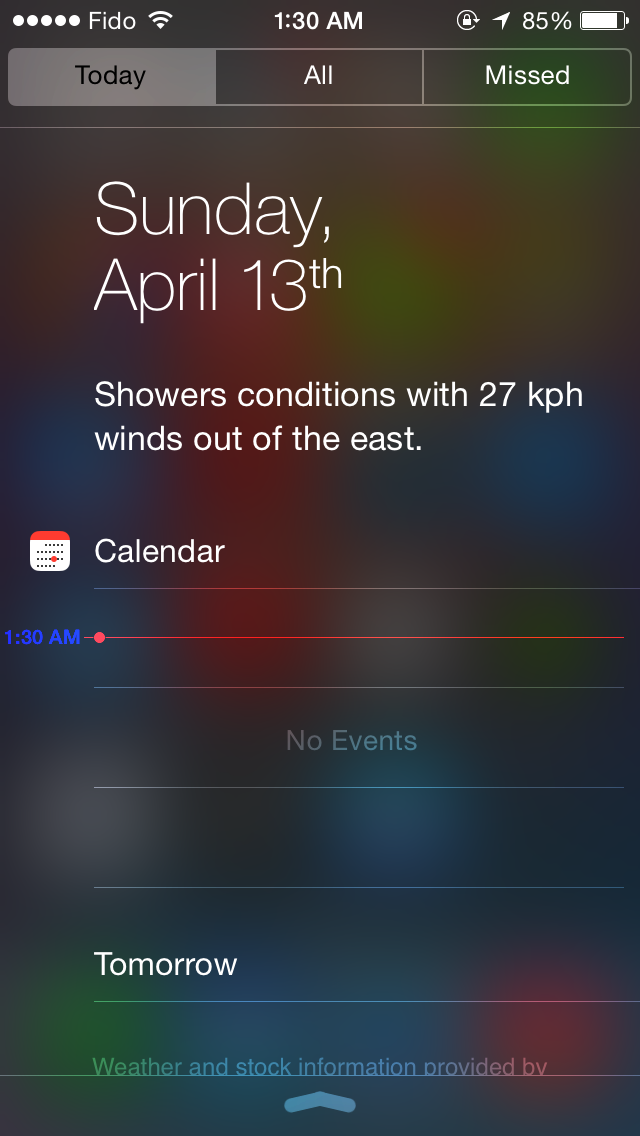
Task: Switch to the All tab
Action: (319, 76)
